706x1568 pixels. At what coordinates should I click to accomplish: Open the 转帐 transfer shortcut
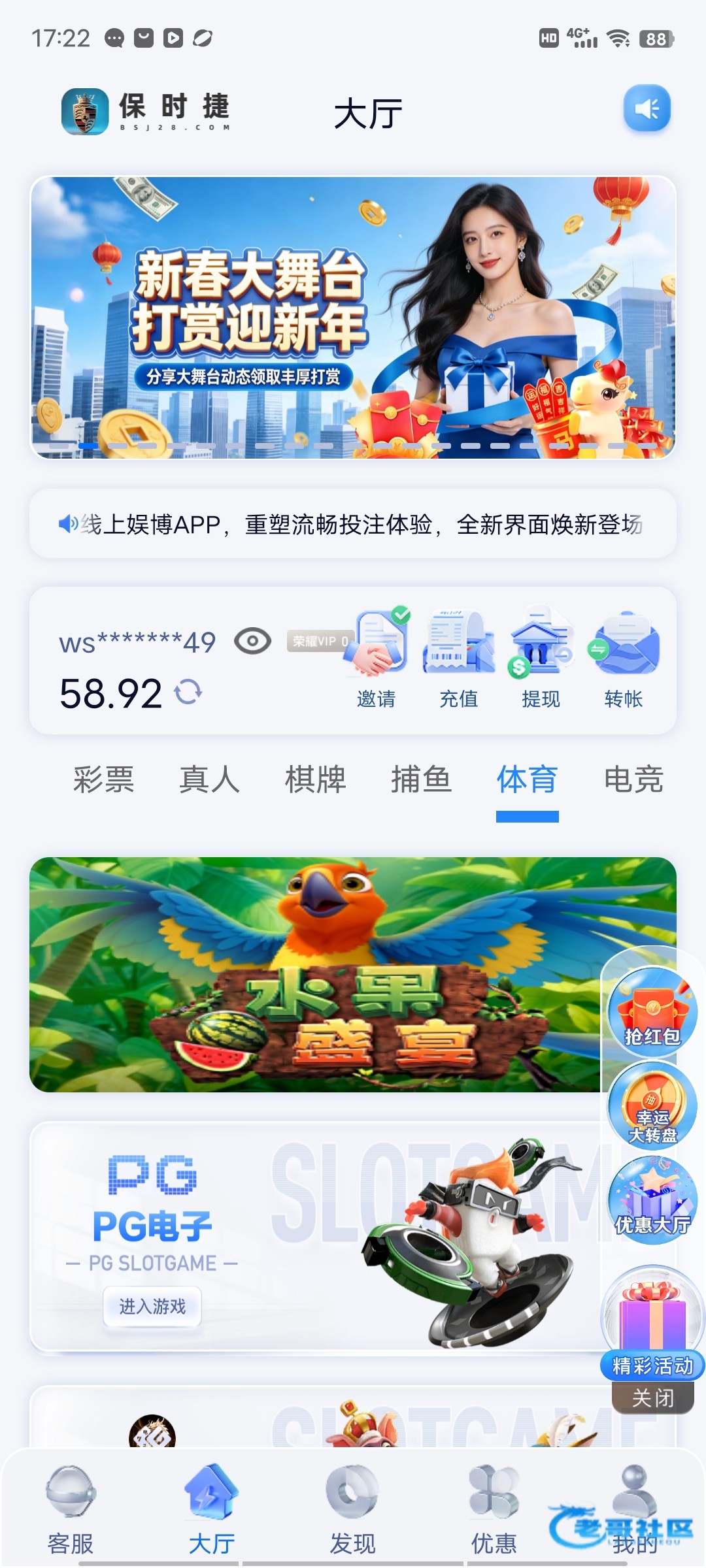pyautogui.click(x=624, y=657)
